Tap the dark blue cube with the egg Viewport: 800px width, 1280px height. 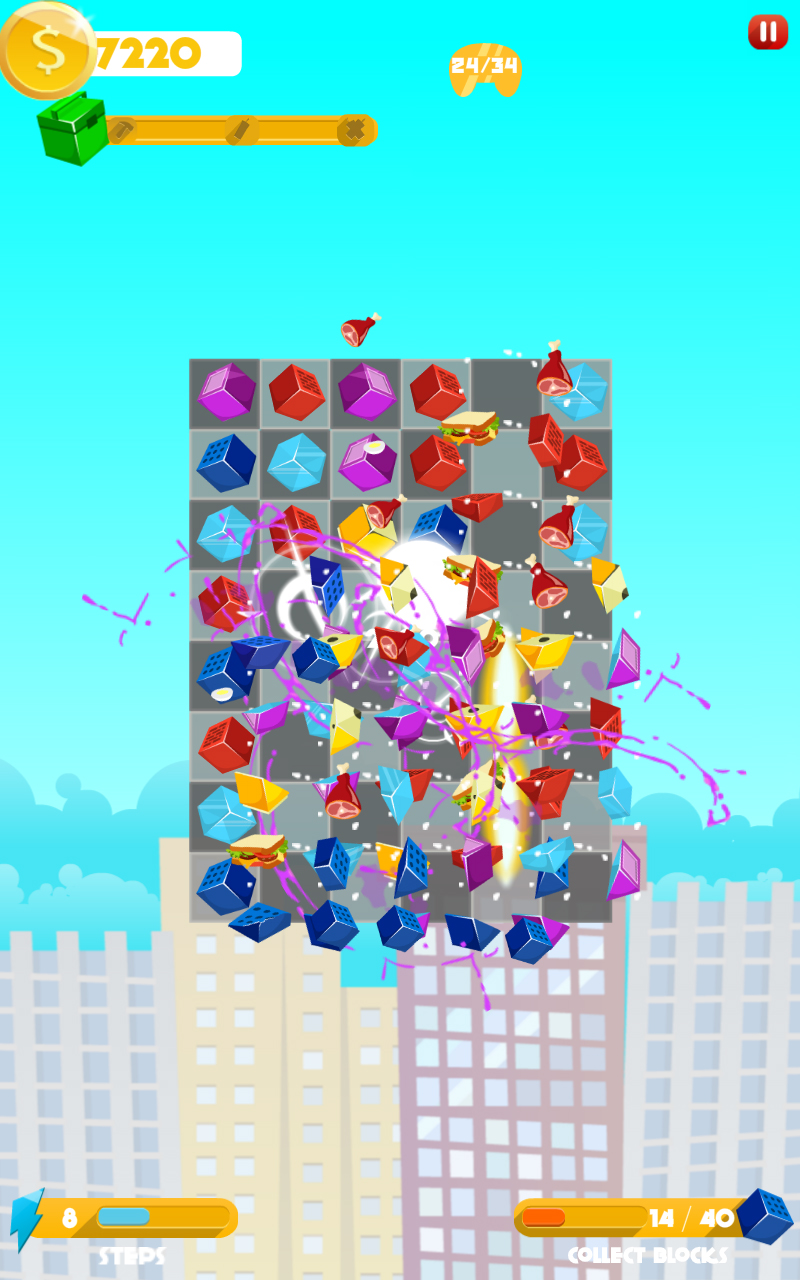click(224, 676)
